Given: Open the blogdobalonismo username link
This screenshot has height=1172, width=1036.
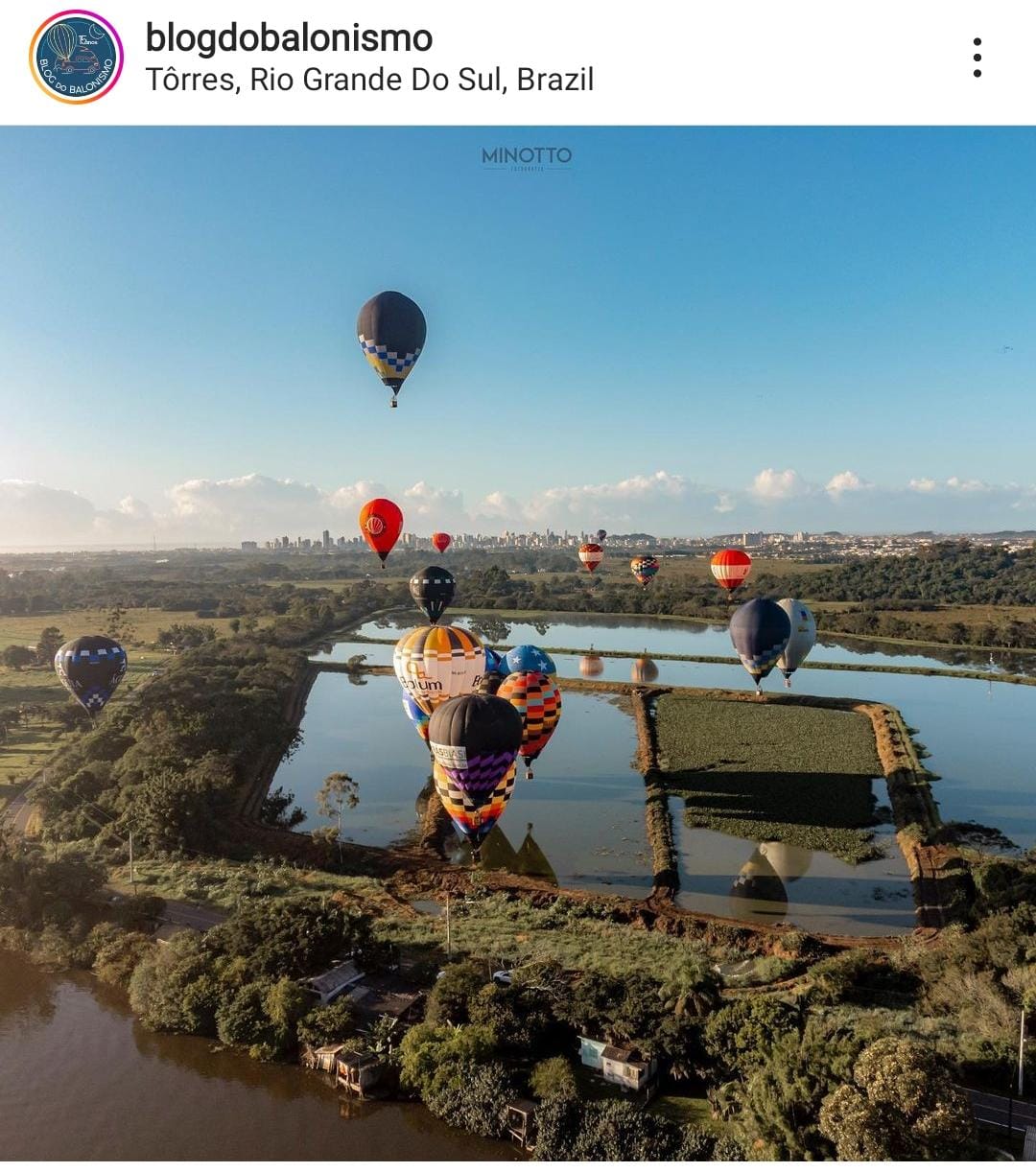Looking at the screenshot, I should pyautogui.click(x=289, y=38).
